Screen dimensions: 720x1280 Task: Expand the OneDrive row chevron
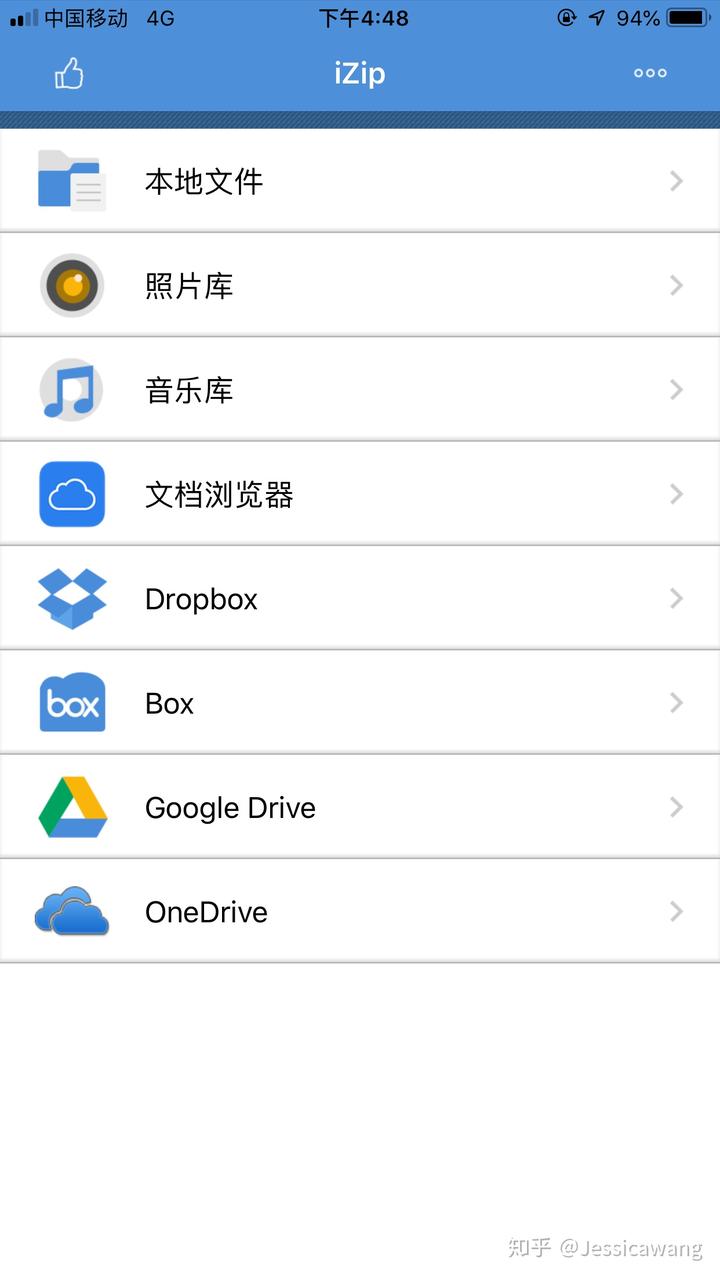[676, 911]
